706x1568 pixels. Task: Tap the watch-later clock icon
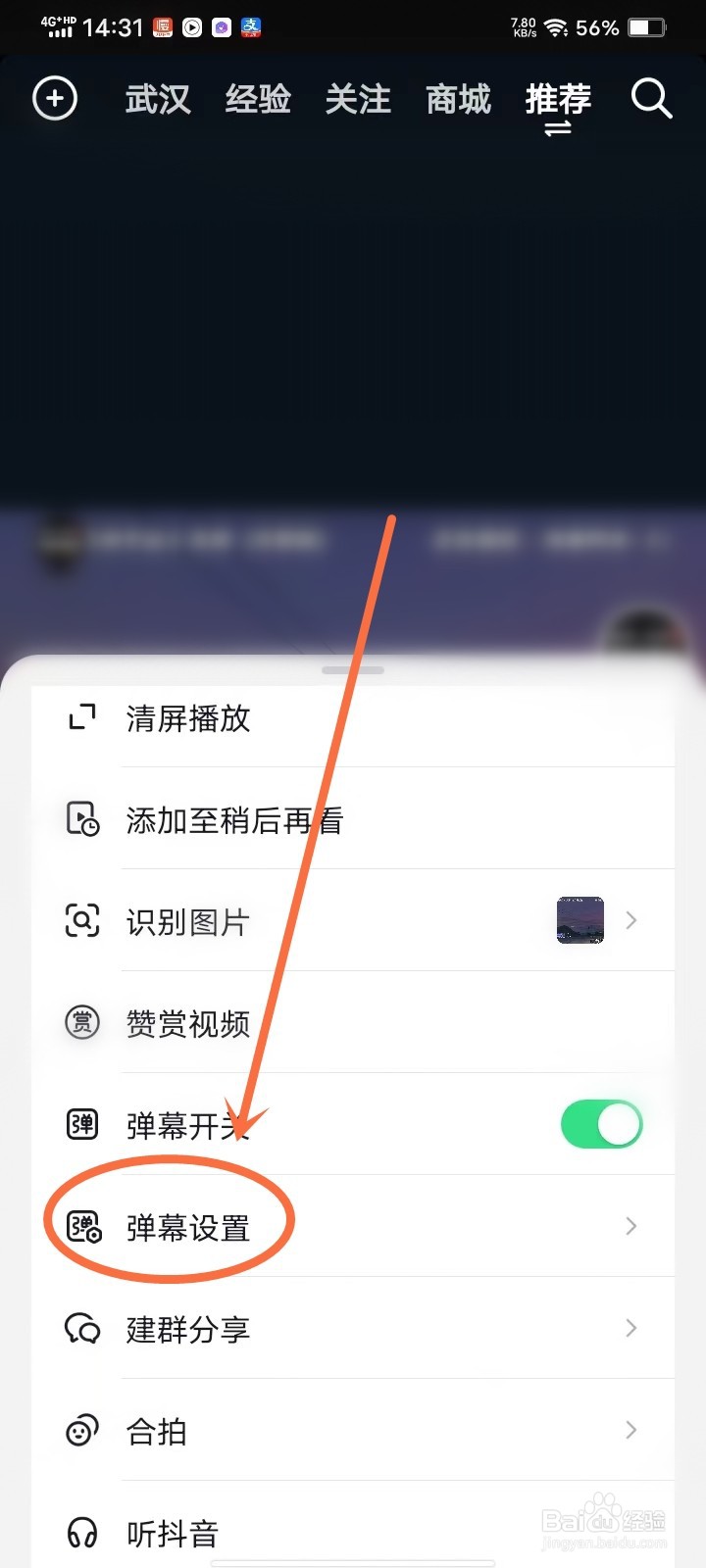point(81,819)
